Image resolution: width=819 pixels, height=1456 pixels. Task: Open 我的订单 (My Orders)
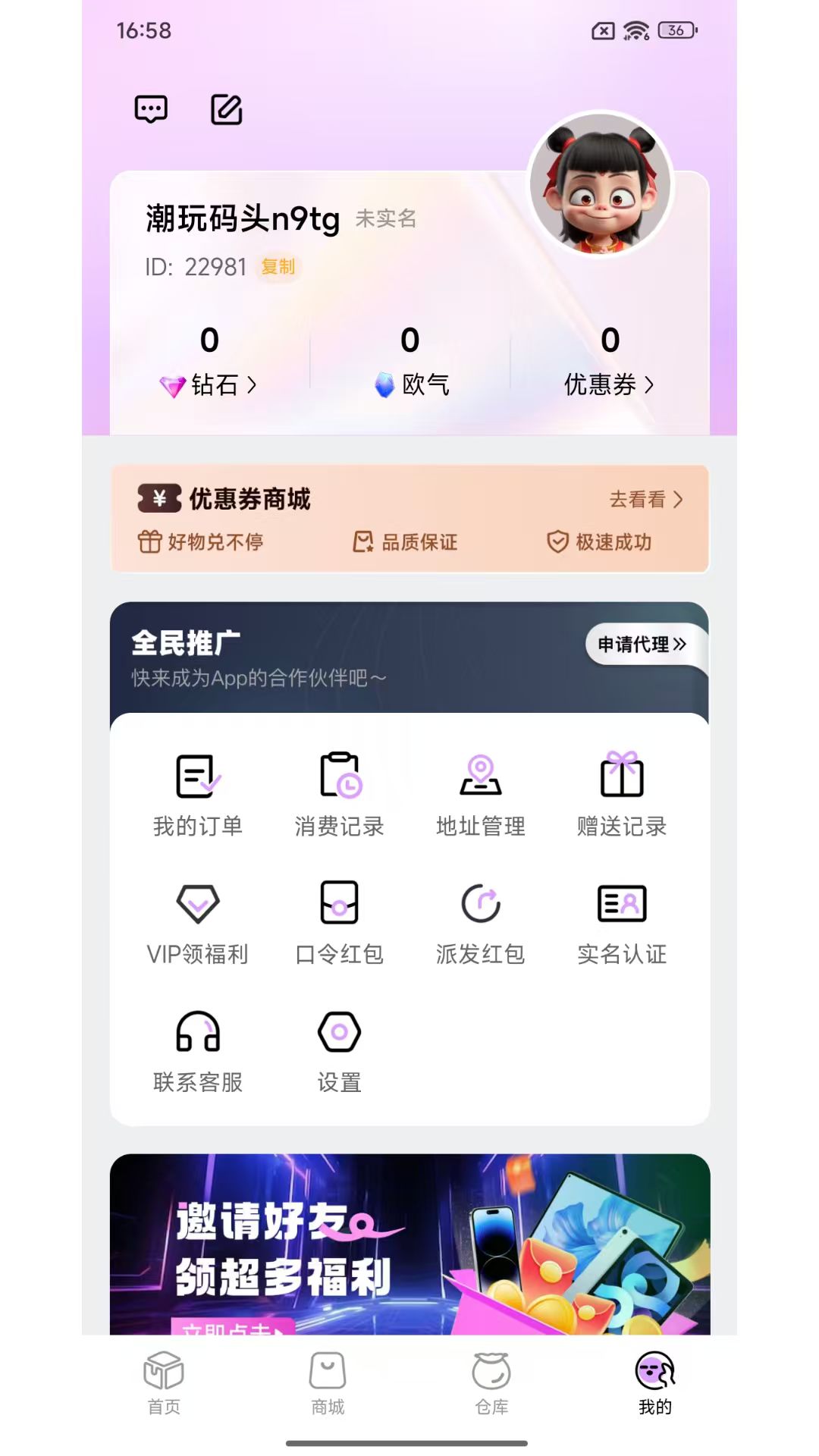tap(196, 792)
